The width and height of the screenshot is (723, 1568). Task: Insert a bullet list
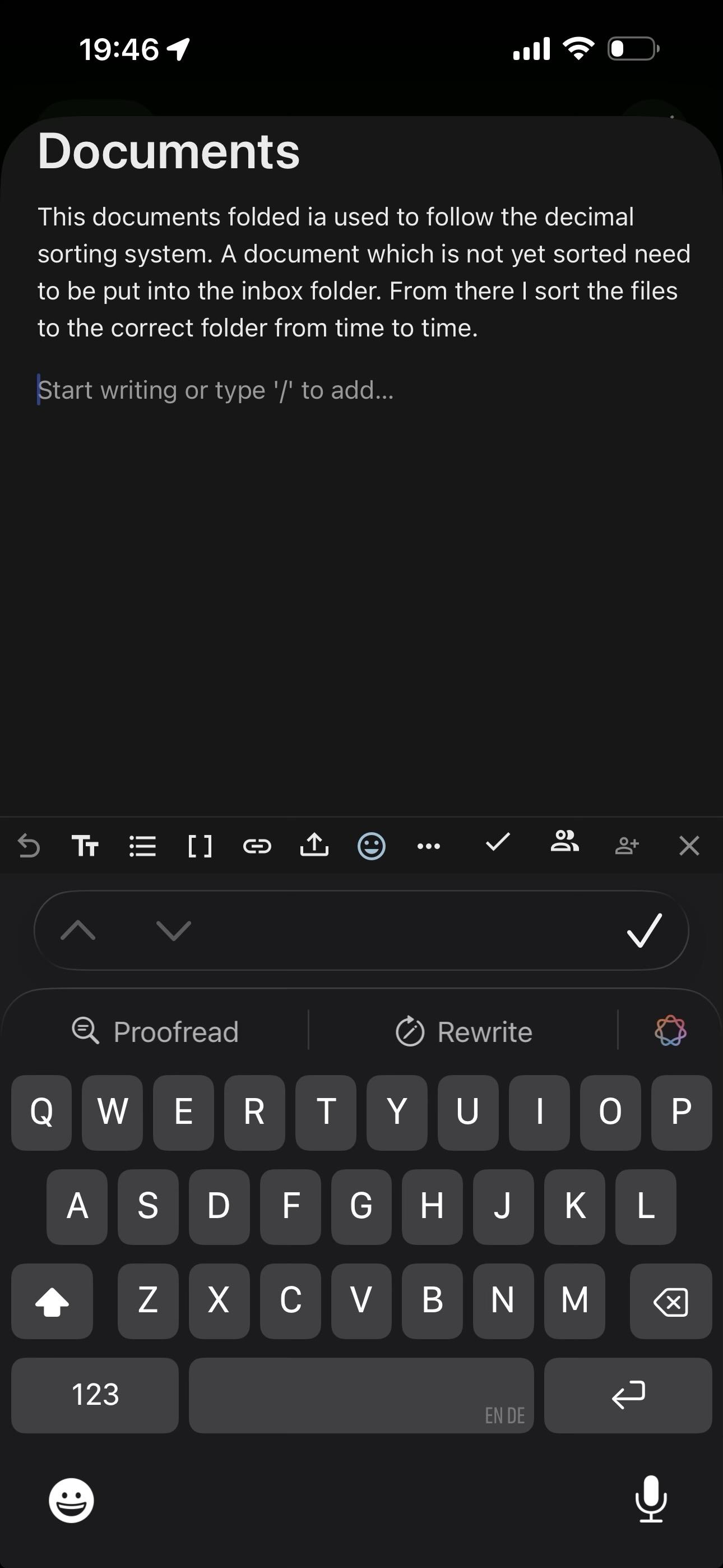pyautogui.click(x=142, y=846)
